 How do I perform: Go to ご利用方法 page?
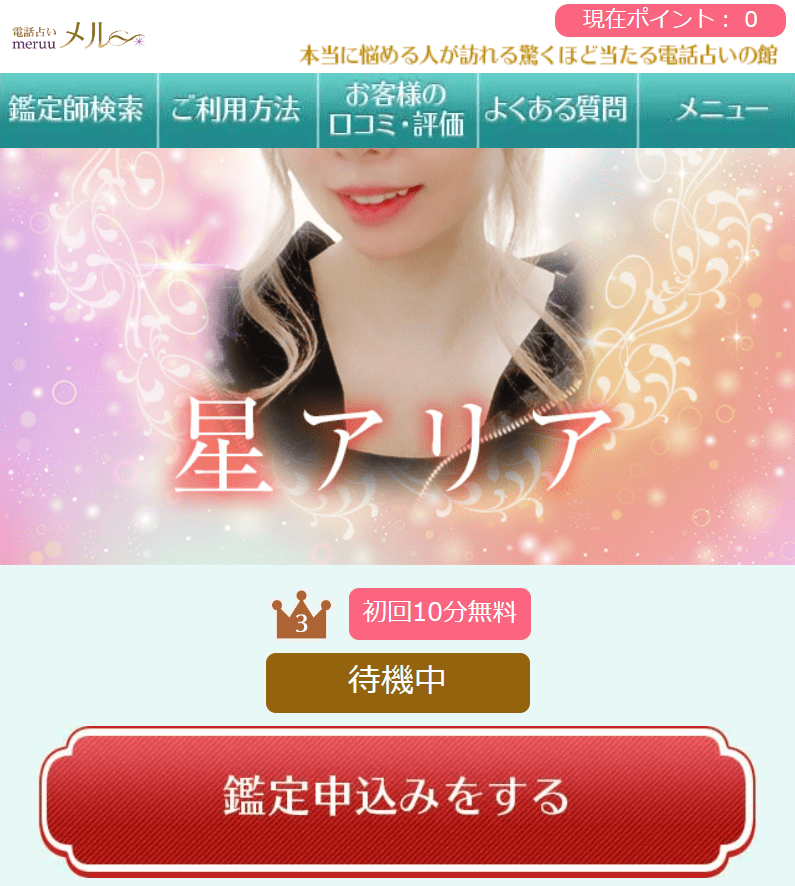click(x=237, y=110)
